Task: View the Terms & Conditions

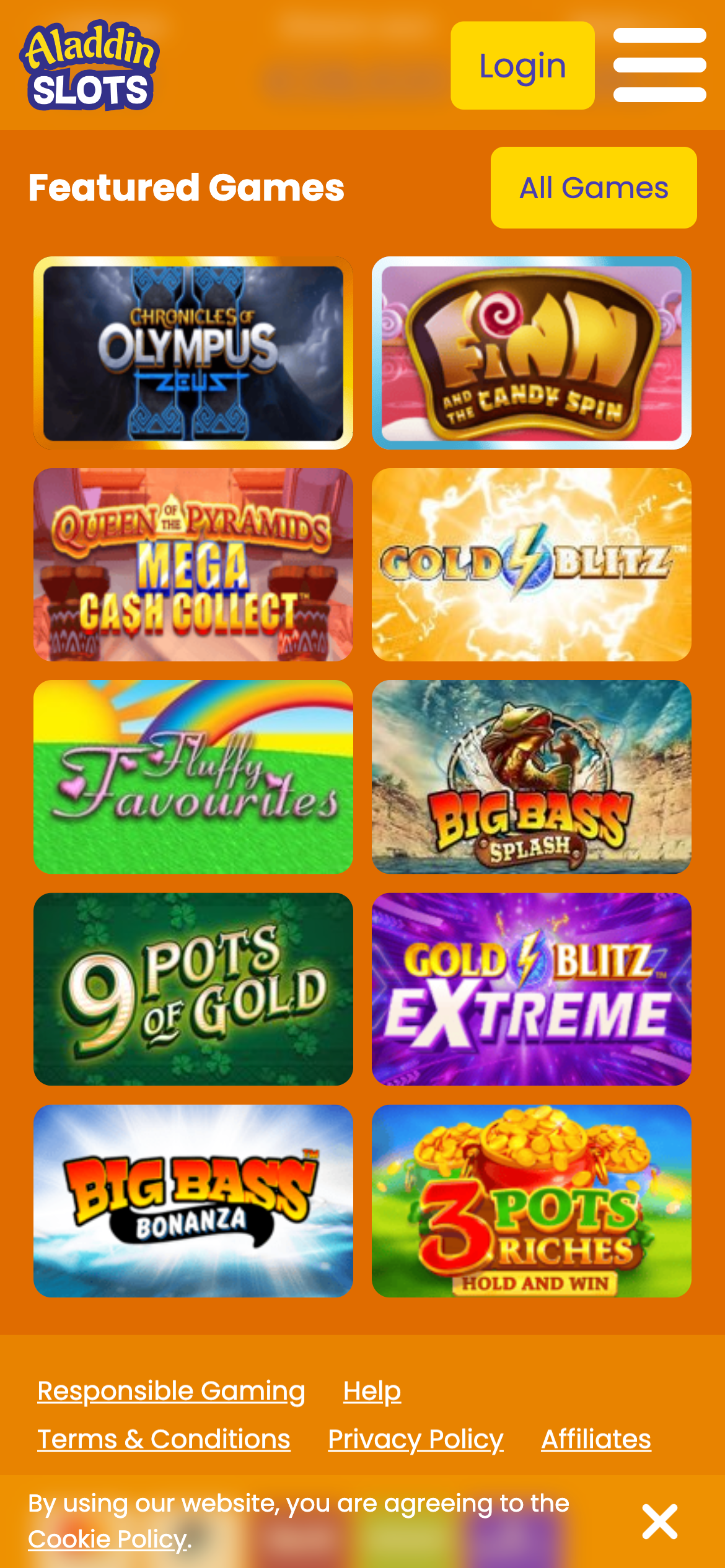Action: (164, 1440)
